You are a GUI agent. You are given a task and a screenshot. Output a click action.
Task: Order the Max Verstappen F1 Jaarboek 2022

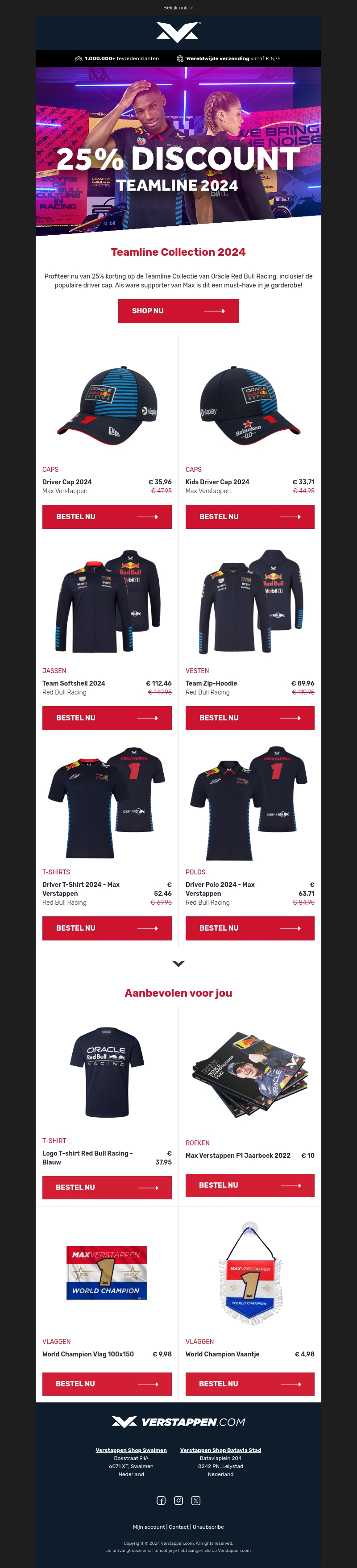pos(250,1185)
